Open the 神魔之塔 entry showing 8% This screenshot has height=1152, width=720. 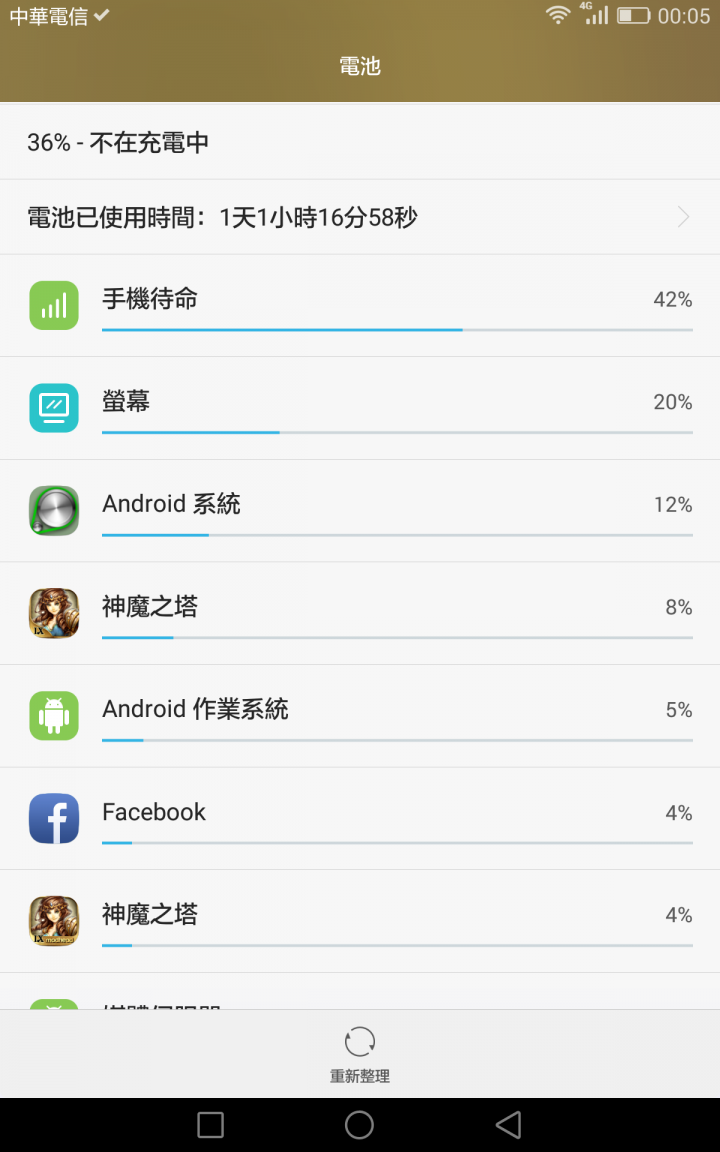(x=360, y=613)
